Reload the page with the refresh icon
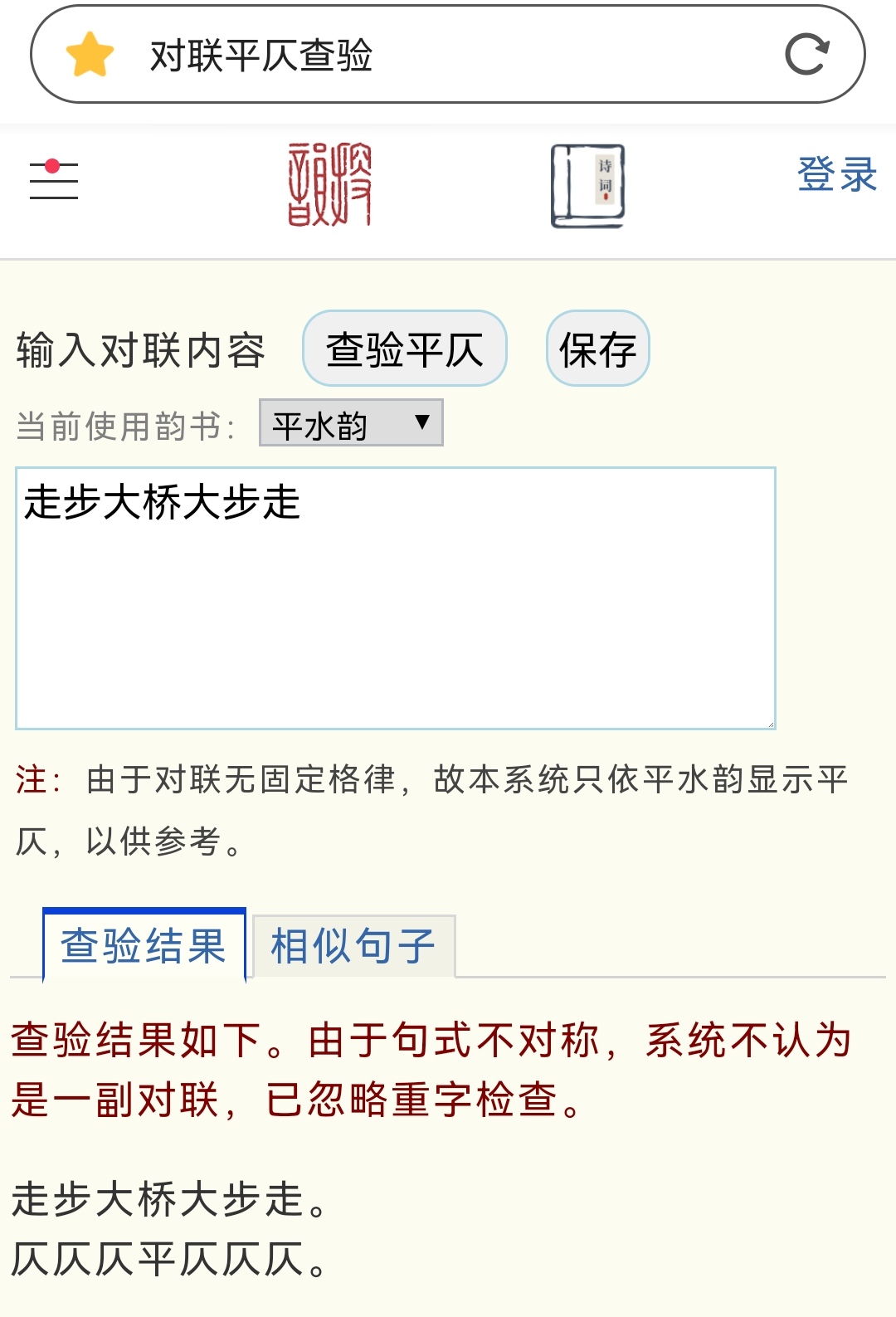The image size is (896, 1317). point(806,55)
